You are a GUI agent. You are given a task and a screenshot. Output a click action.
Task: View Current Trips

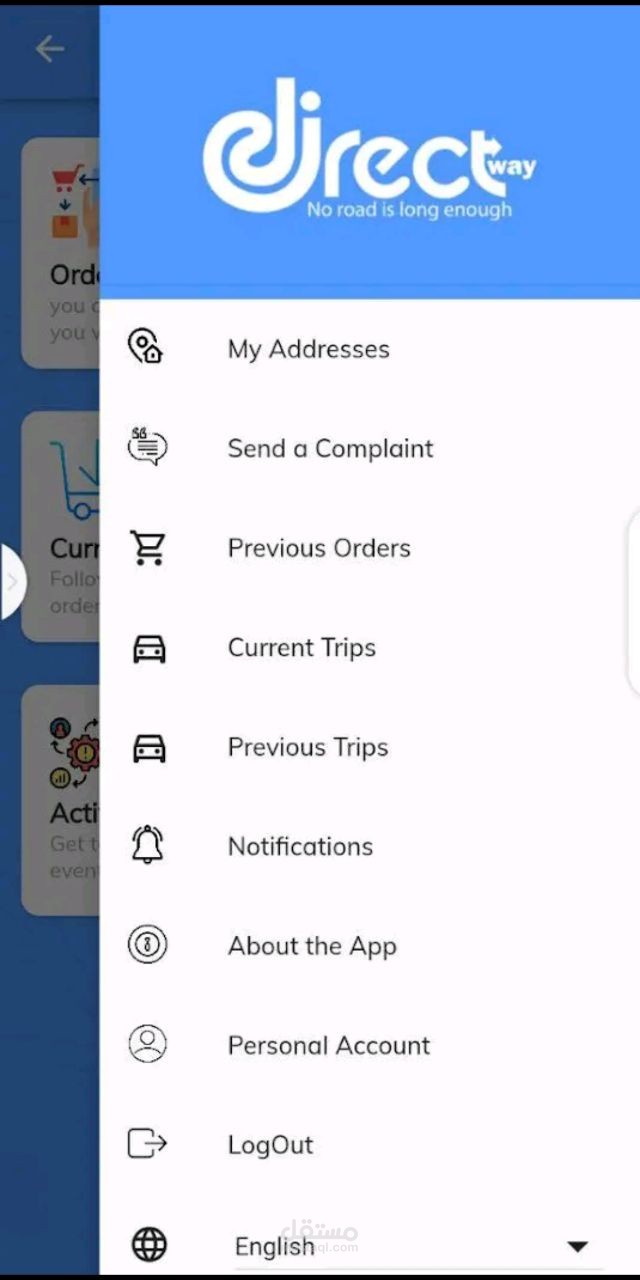[369, 647]
